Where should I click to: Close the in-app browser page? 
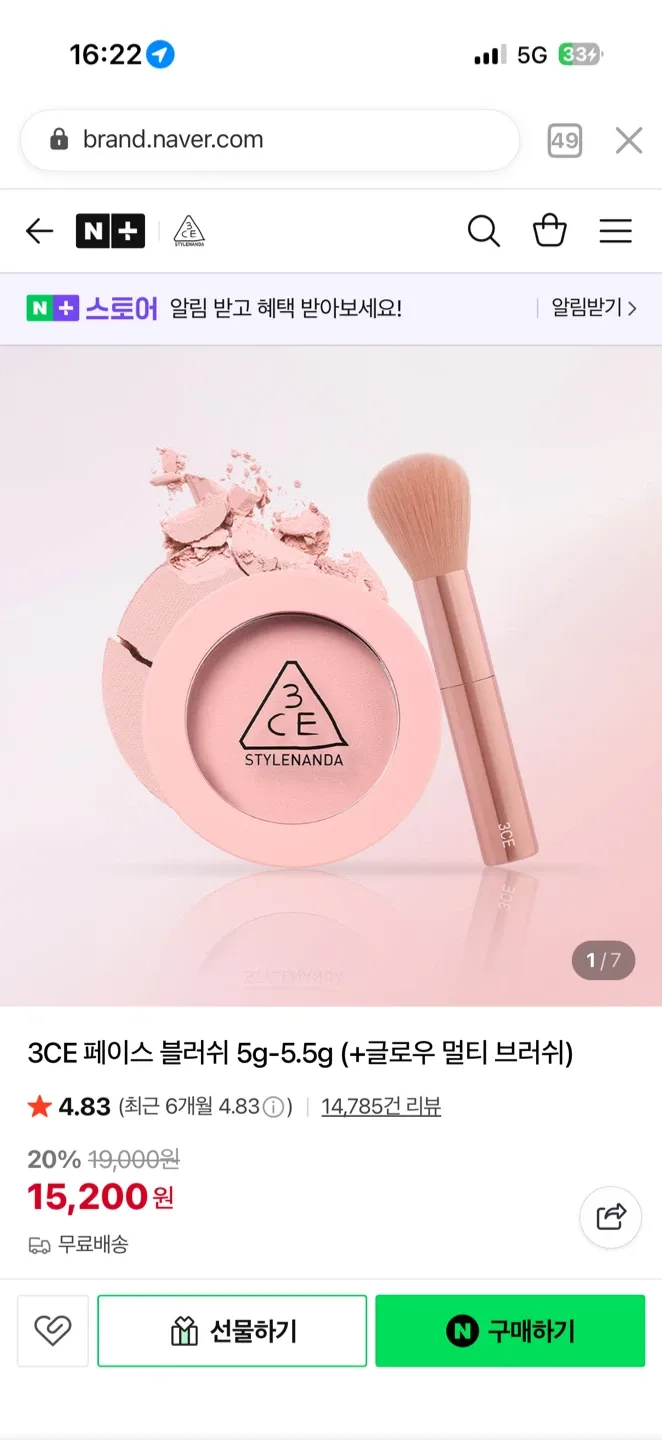(629, 141)
